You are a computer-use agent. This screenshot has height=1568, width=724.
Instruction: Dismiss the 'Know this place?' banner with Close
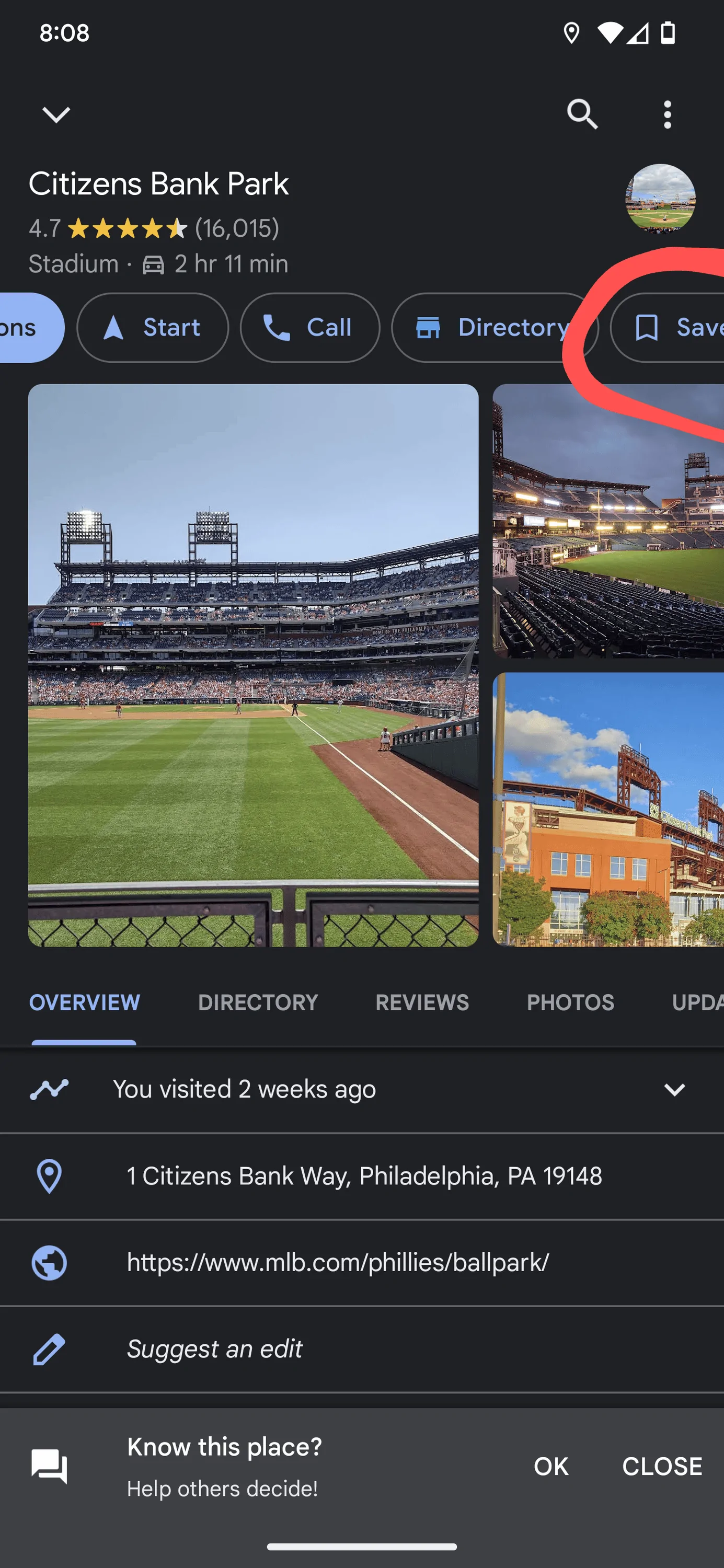coord(662,1467)
